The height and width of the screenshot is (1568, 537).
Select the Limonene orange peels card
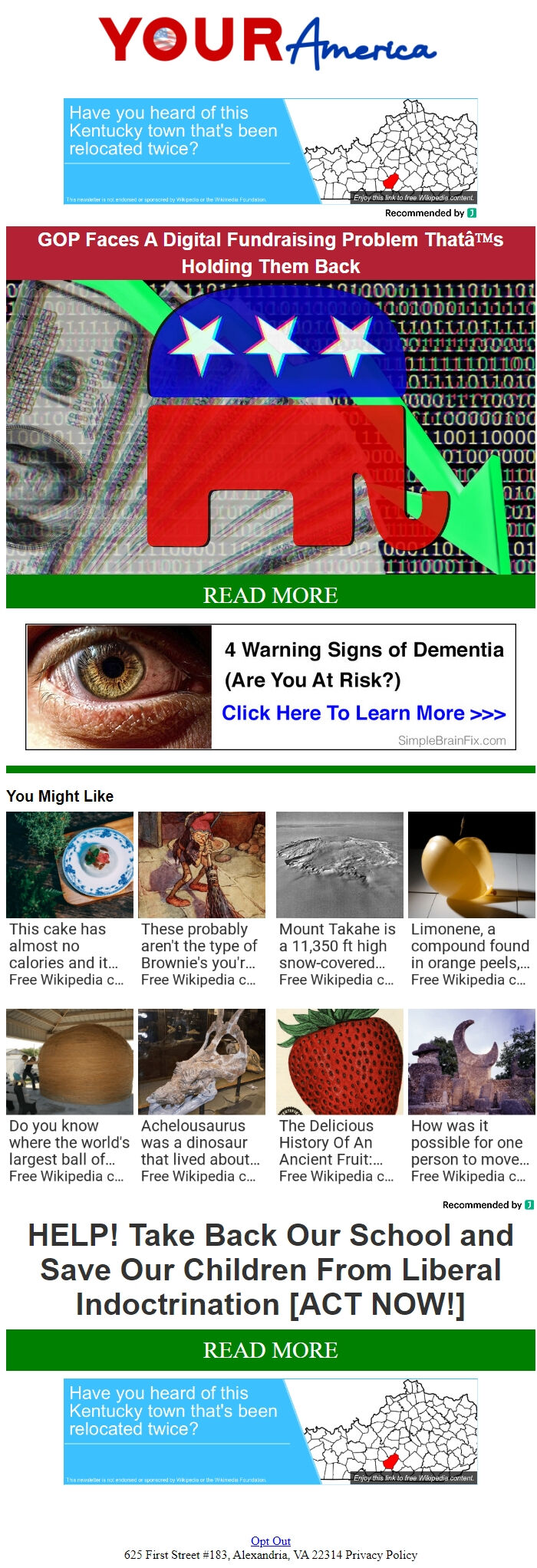pos(471,899)
